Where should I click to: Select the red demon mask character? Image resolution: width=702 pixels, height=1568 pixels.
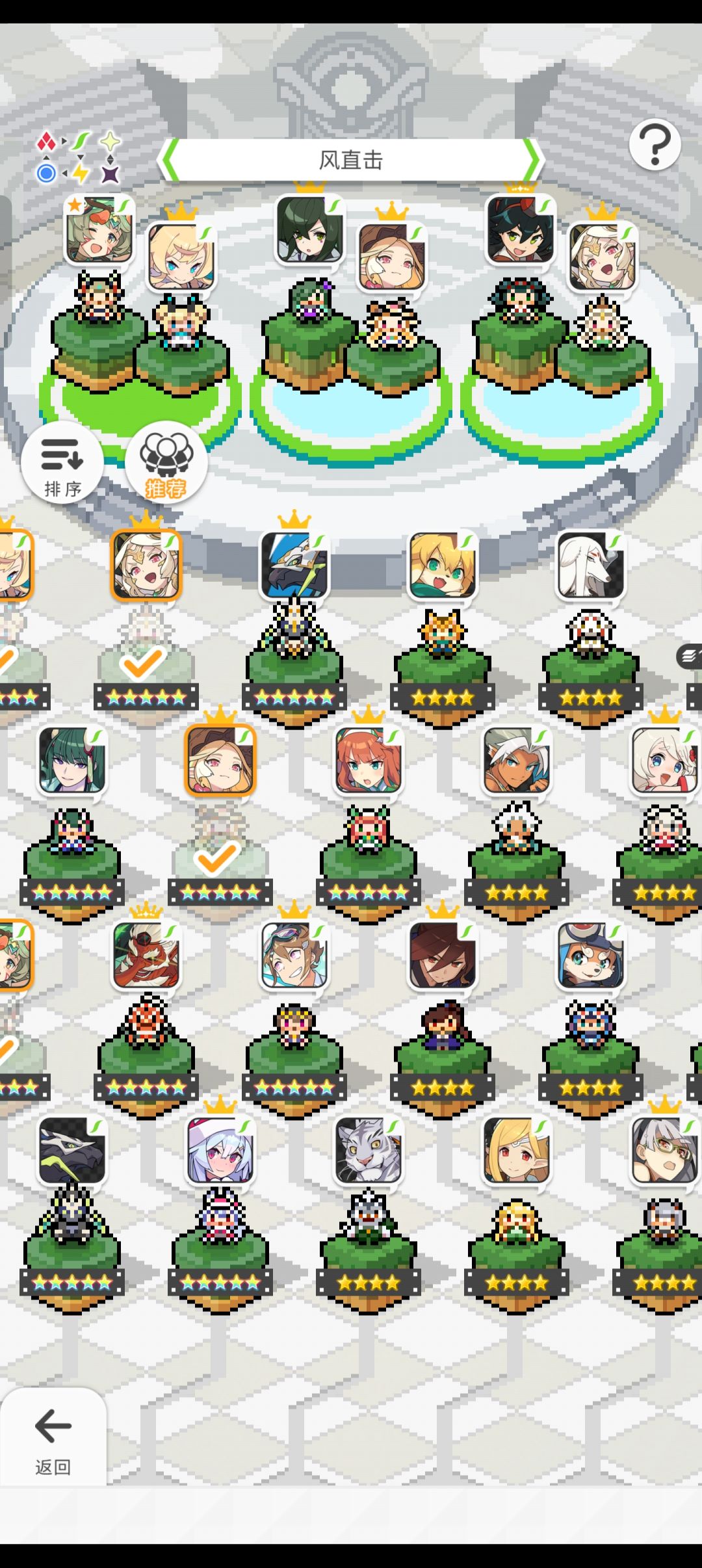point(146,955)
